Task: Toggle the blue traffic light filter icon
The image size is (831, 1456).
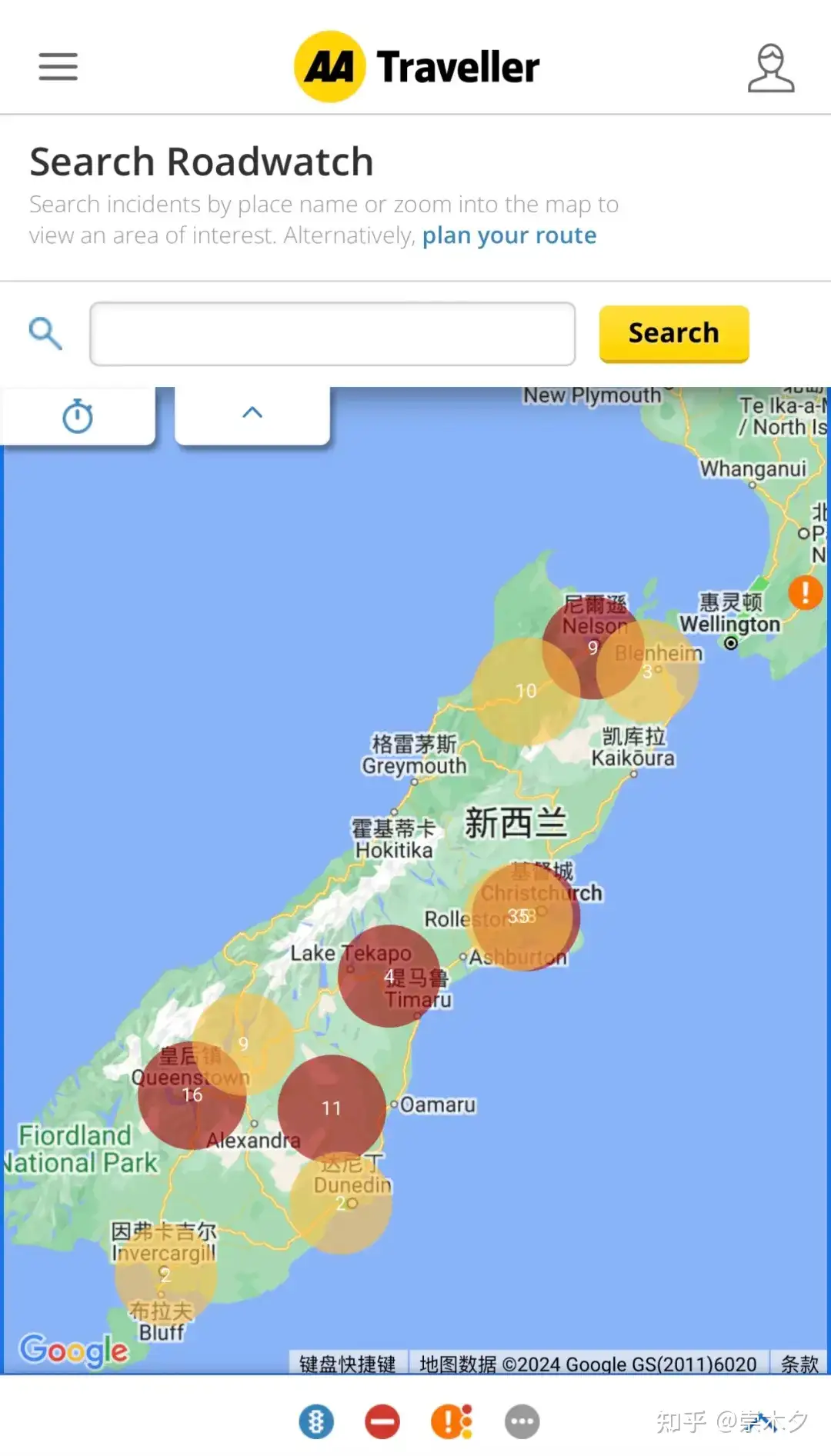Action: point(316,1421)
